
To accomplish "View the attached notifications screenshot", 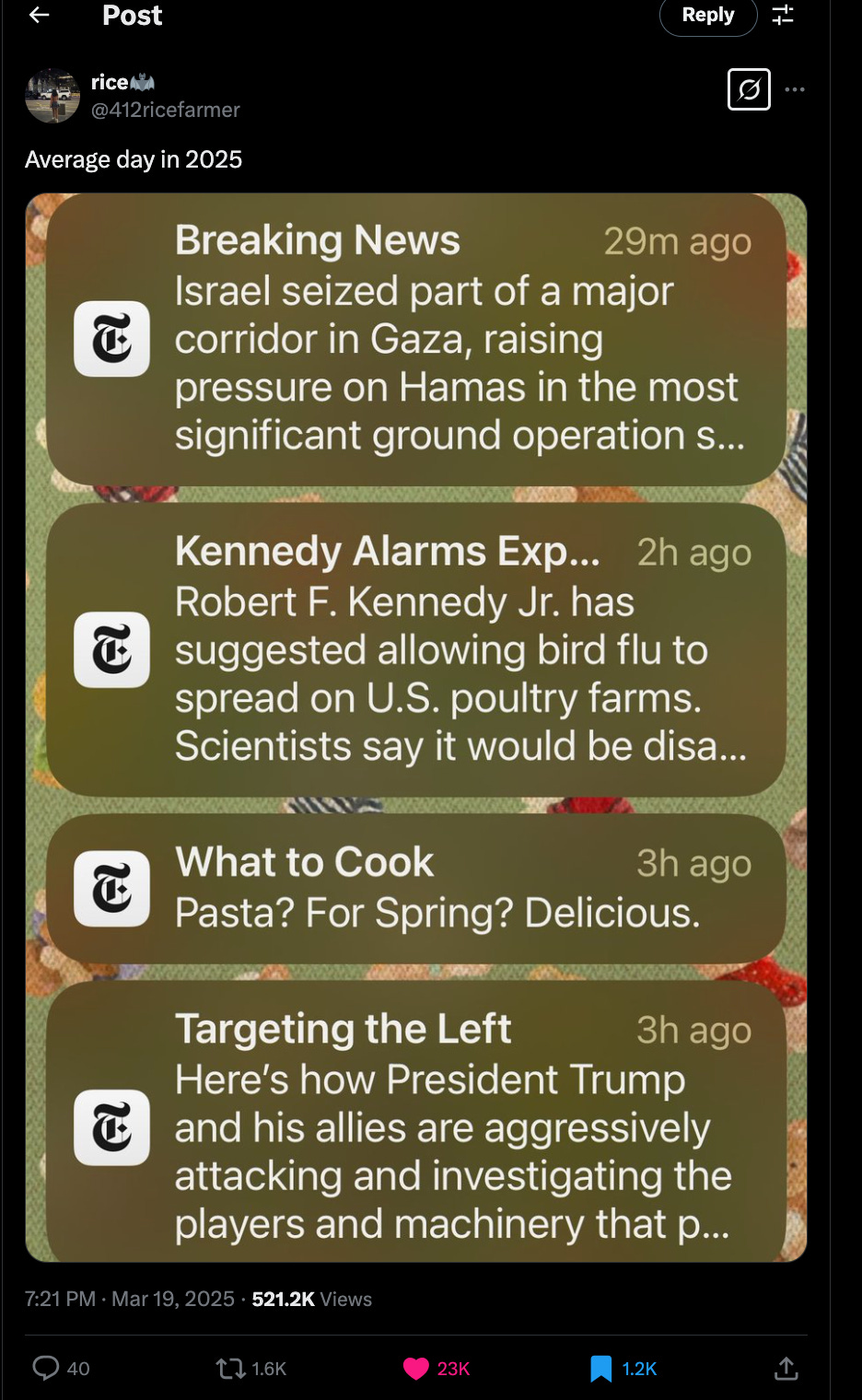I will coord(416,727).
